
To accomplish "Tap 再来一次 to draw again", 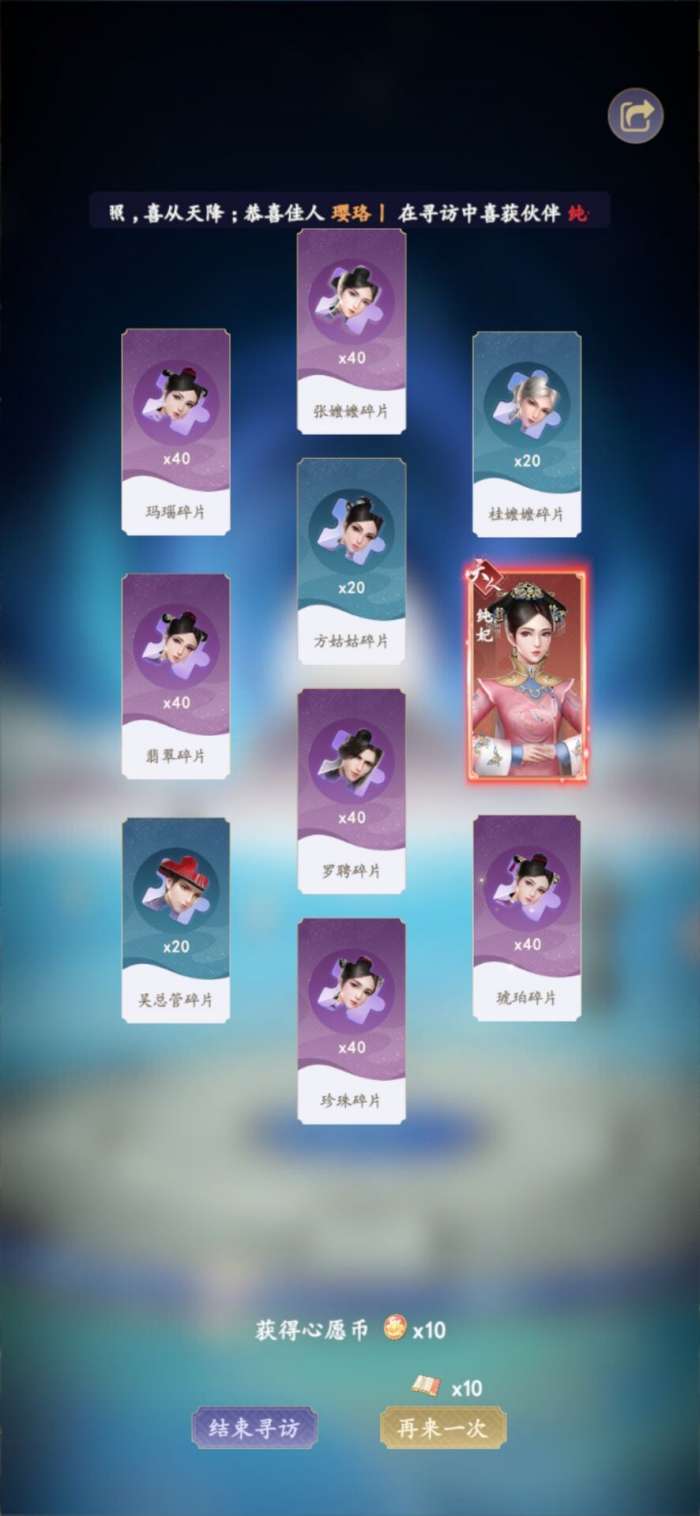I will click(443, 1428).
